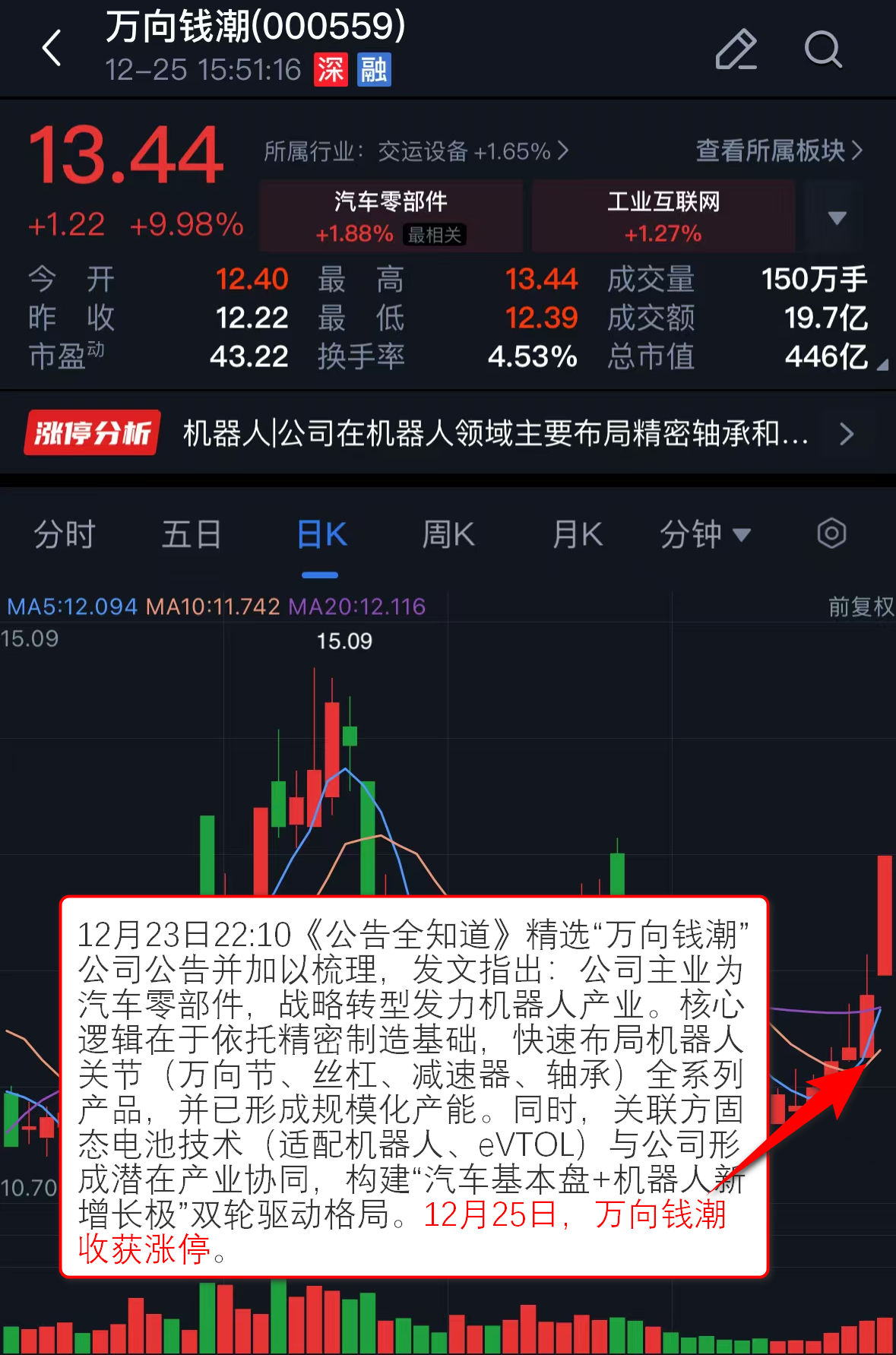Open the 工业互联网 sector chip
The height and width of the screenshot is (1355, 896).
point(663,217)
